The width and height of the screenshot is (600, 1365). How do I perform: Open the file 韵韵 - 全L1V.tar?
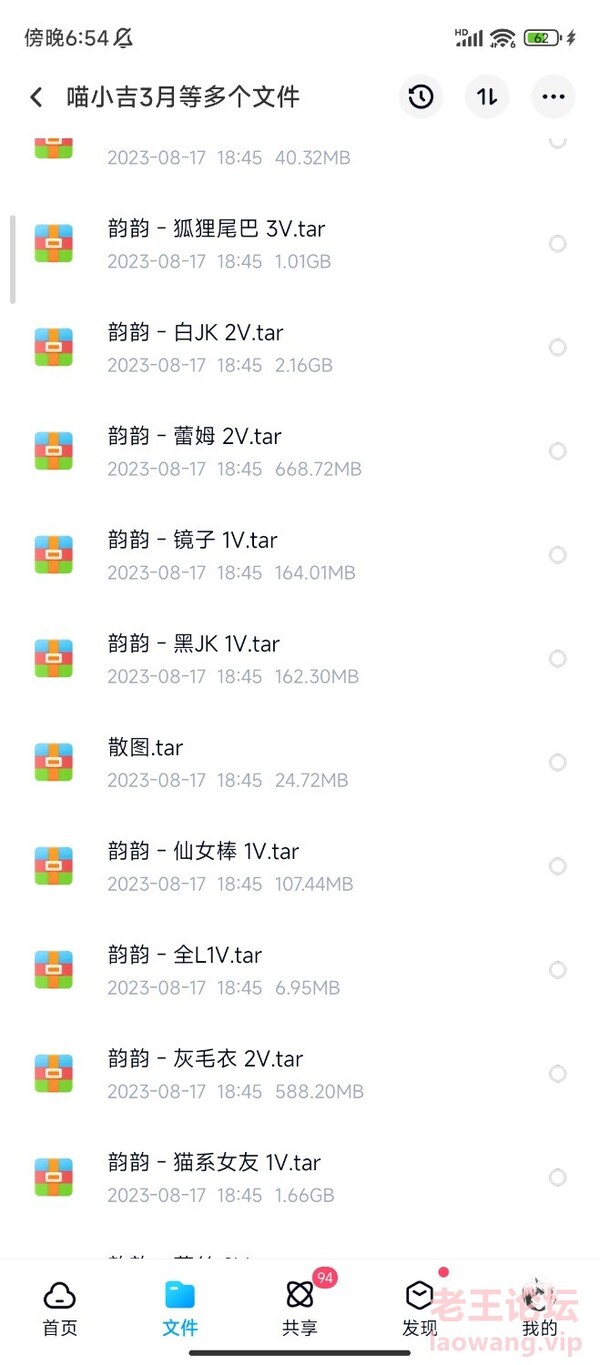click(x=300, y=970)
